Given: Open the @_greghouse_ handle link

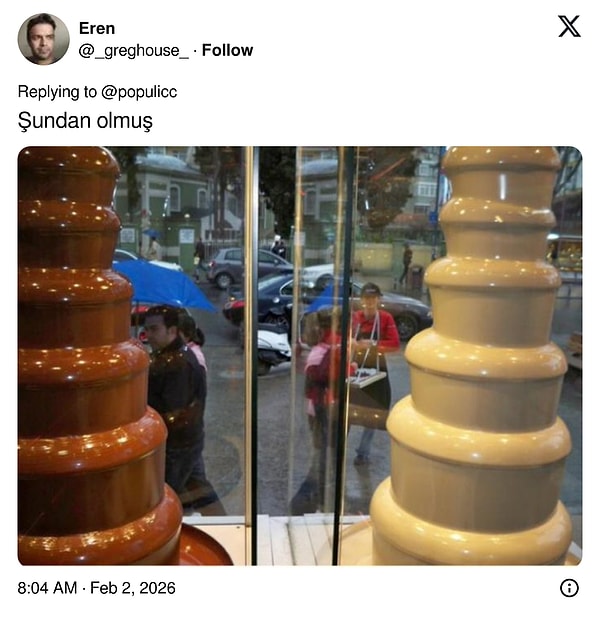Looking at the screenshot, I should tap(133, 50).
